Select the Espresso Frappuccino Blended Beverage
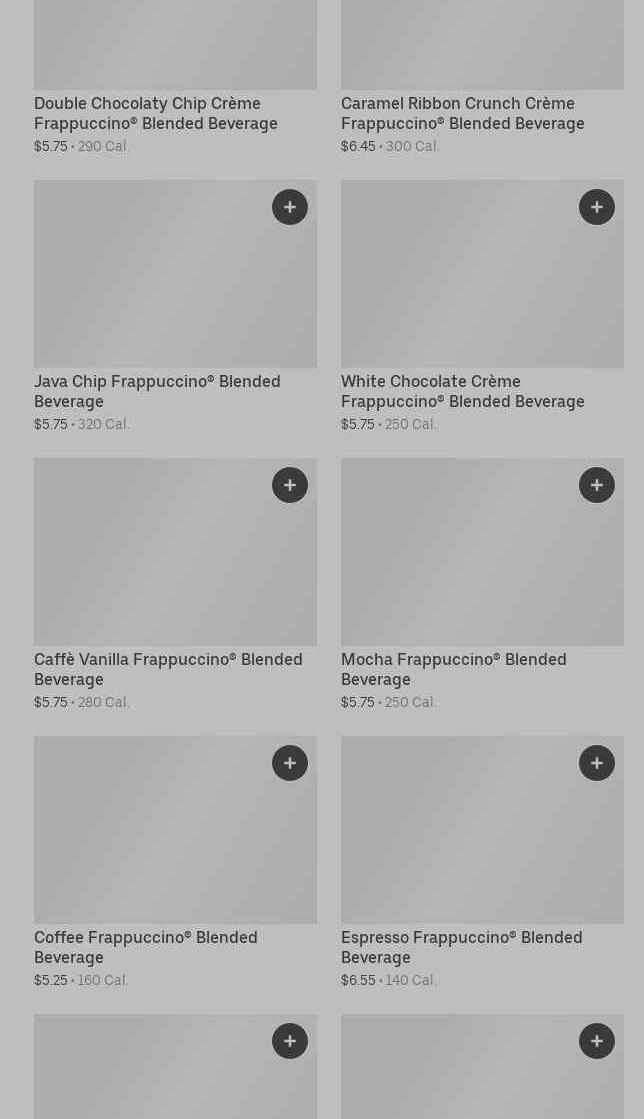This screenshot has height=1119, width=644. 461,947
